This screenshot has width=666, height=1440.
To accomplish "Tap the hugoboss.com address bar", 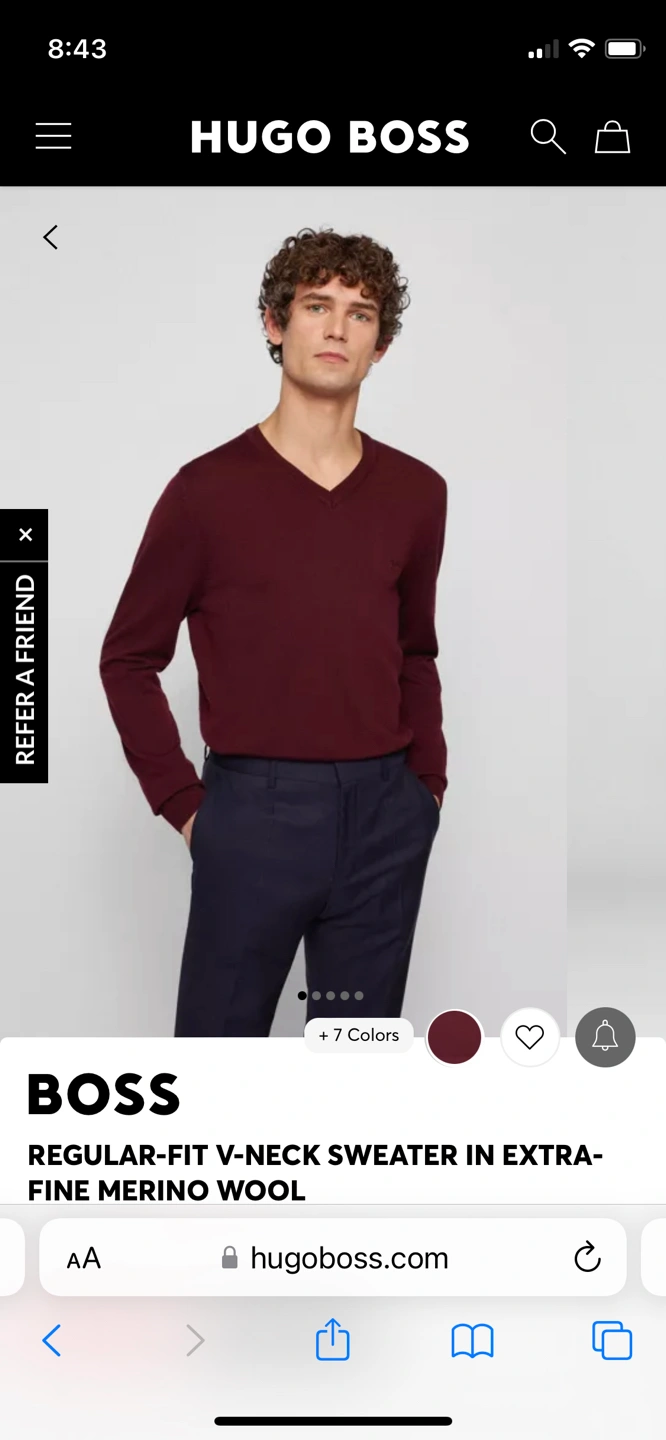I will coord(335,1258).
